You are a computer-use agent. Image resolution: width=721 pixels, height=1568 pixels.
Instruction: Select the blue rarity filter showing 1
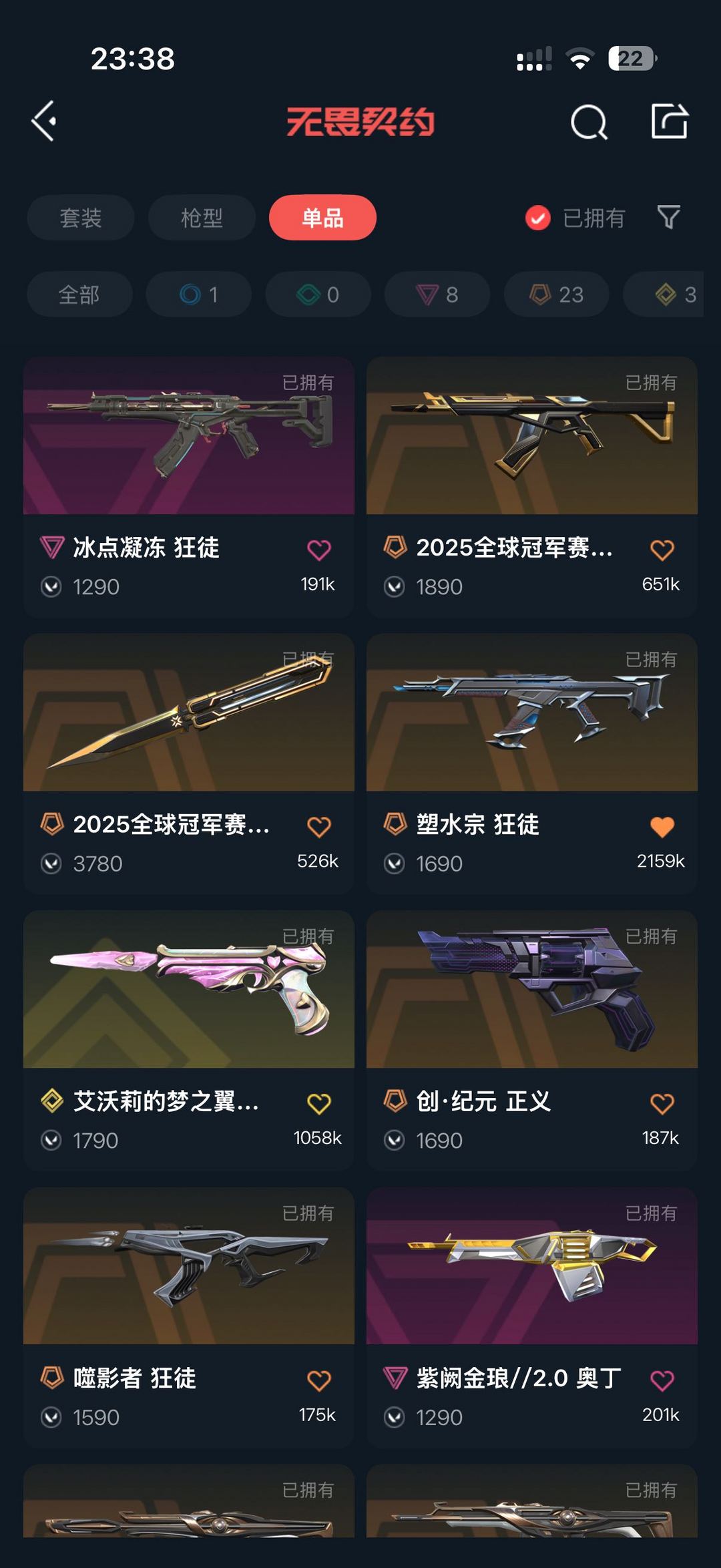click(x=198, y=295)
